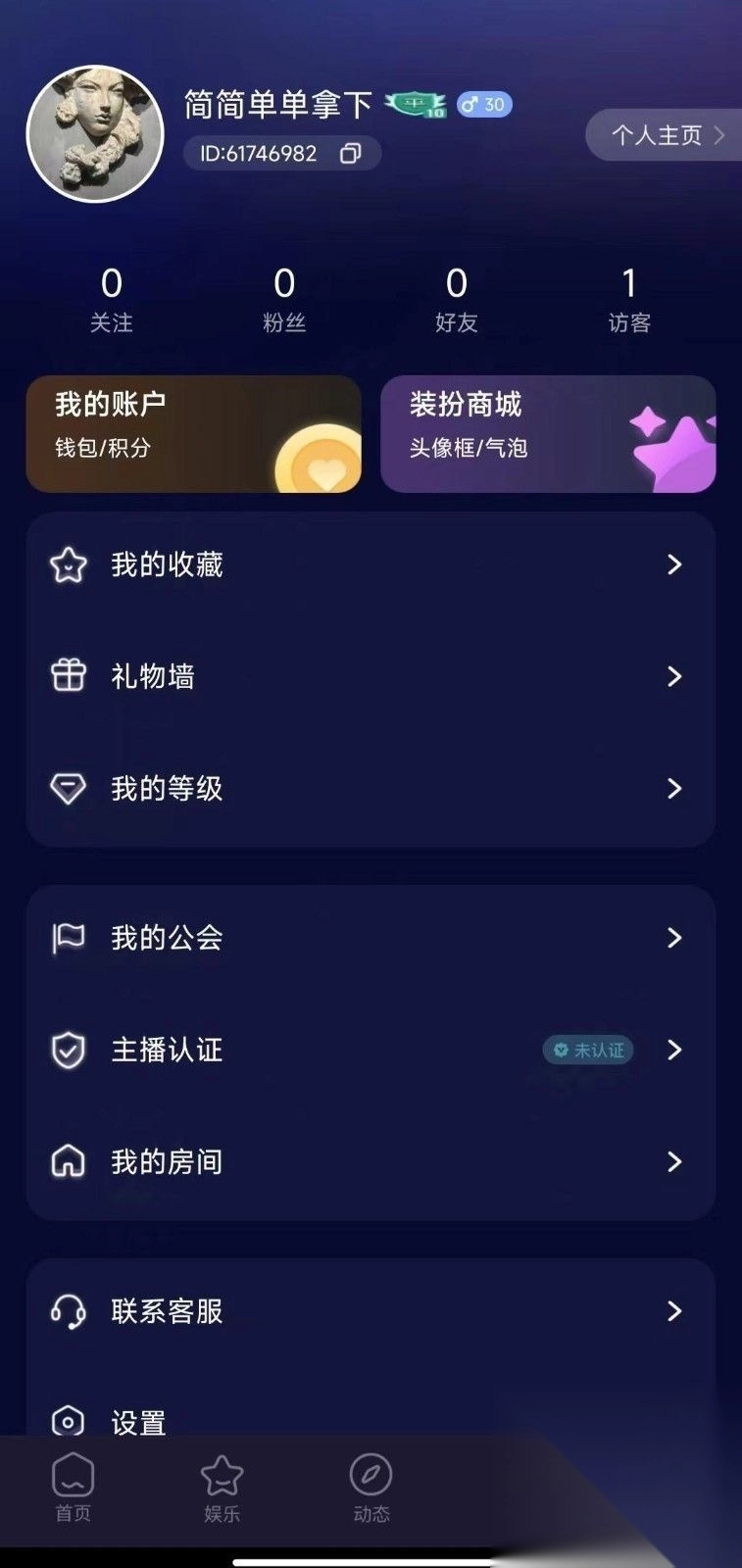Select the camera settings icon beside 设置
This screenshot has height=1568, width=742.
67,1421
